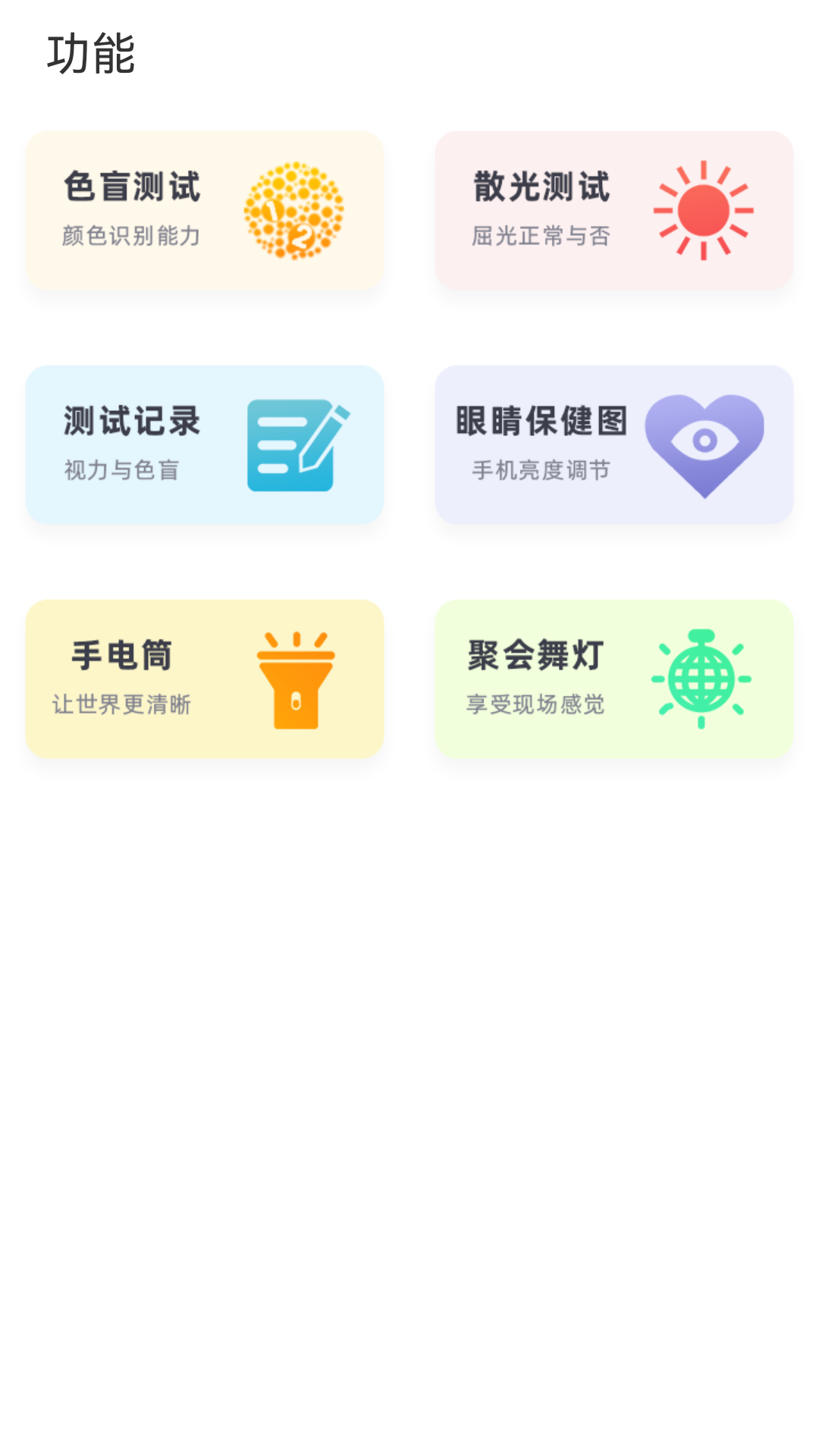Open the 手电筒 flashlight card
819x1456 pixels.
tap(205, 679)
